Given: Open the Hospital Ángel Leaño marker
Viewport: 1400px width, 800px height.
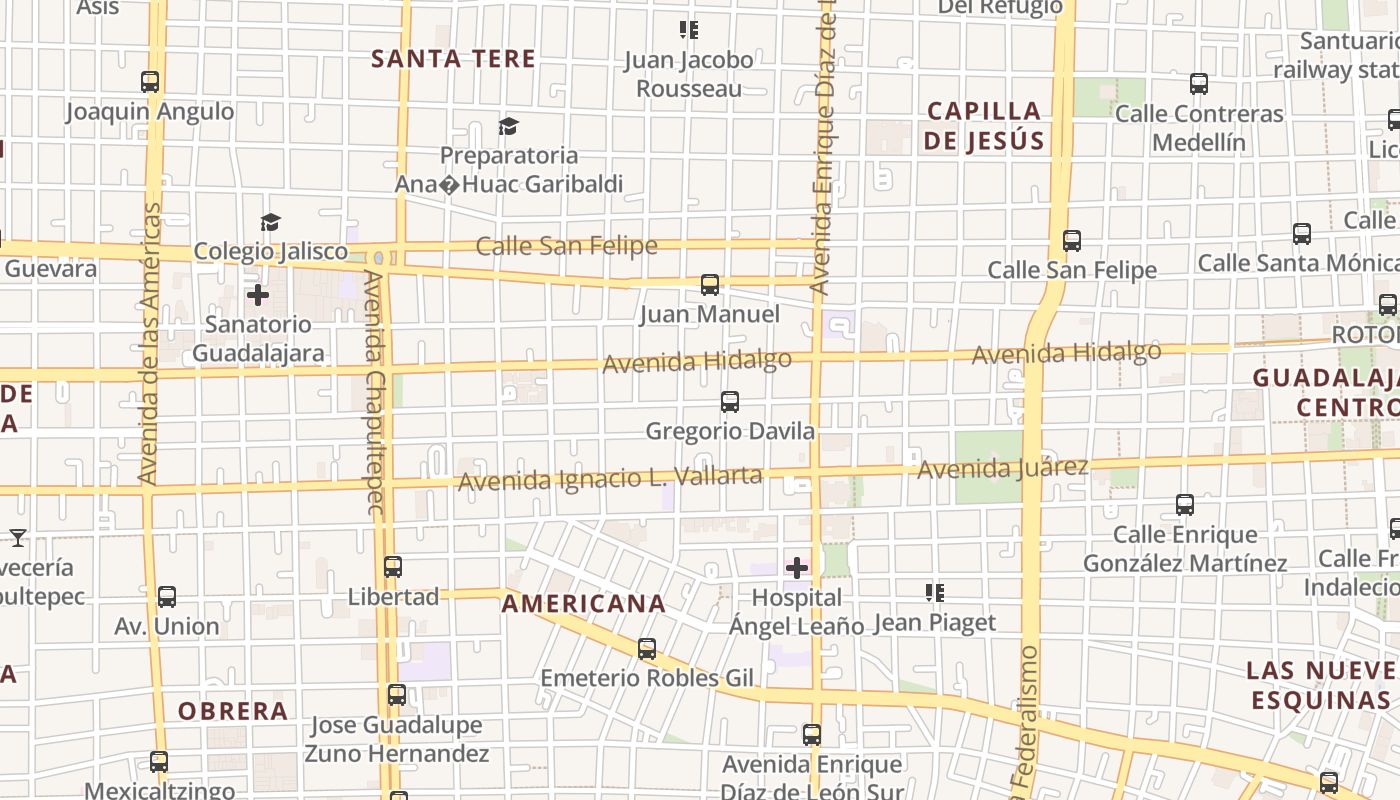Looking at the screenshot, I should coord(797,568).
